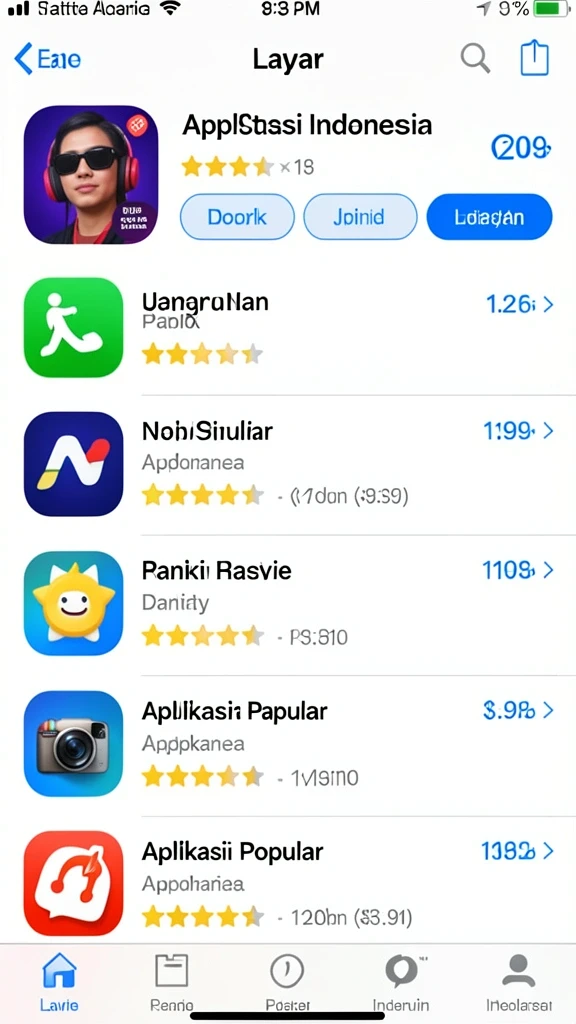Open the camera app Aplikasi Papular

288,744
